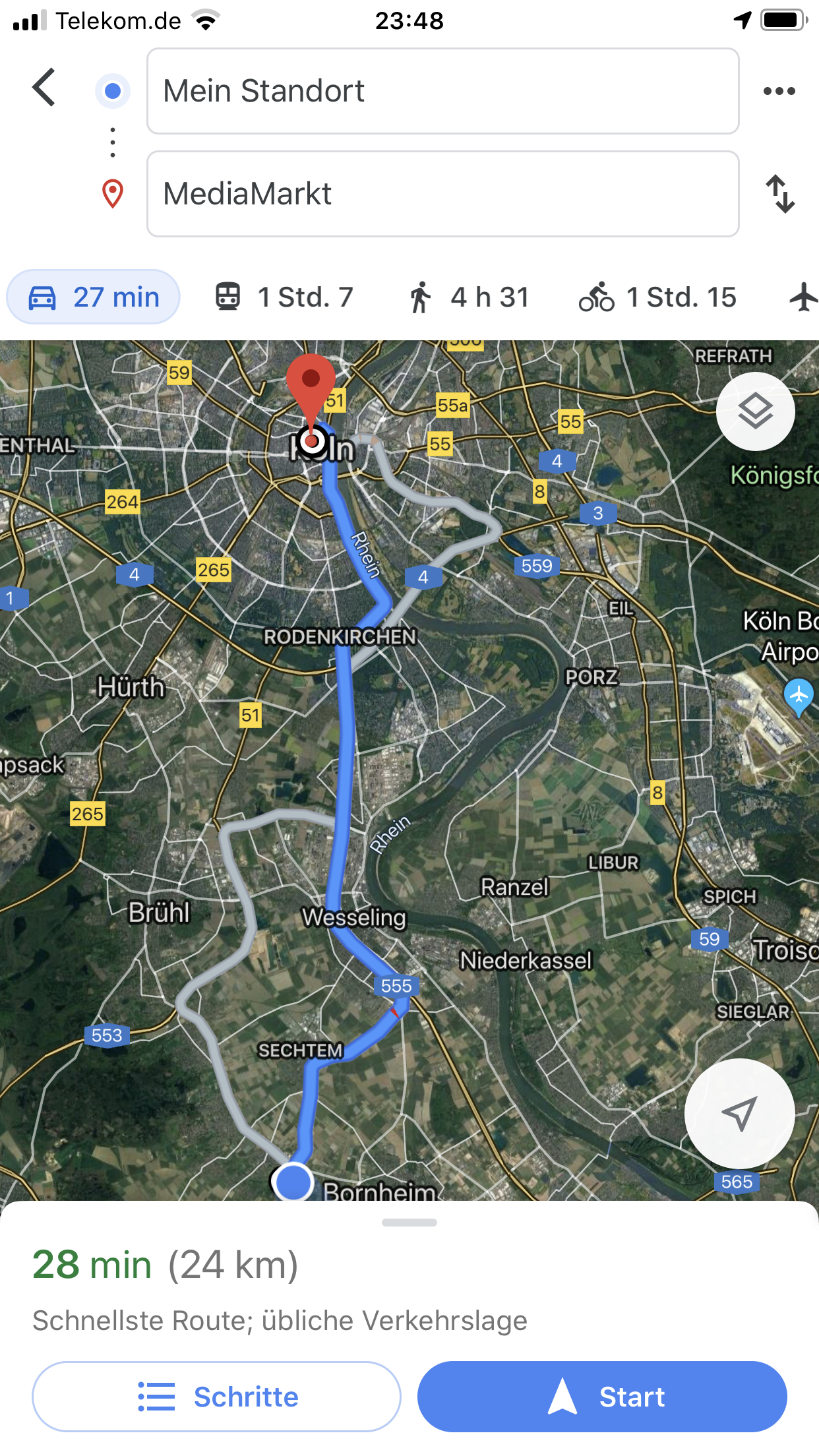This screenshot has height=1456, width=819.
Task: Edit the MediaMarkt destination field
Action: tap(442, 194)
